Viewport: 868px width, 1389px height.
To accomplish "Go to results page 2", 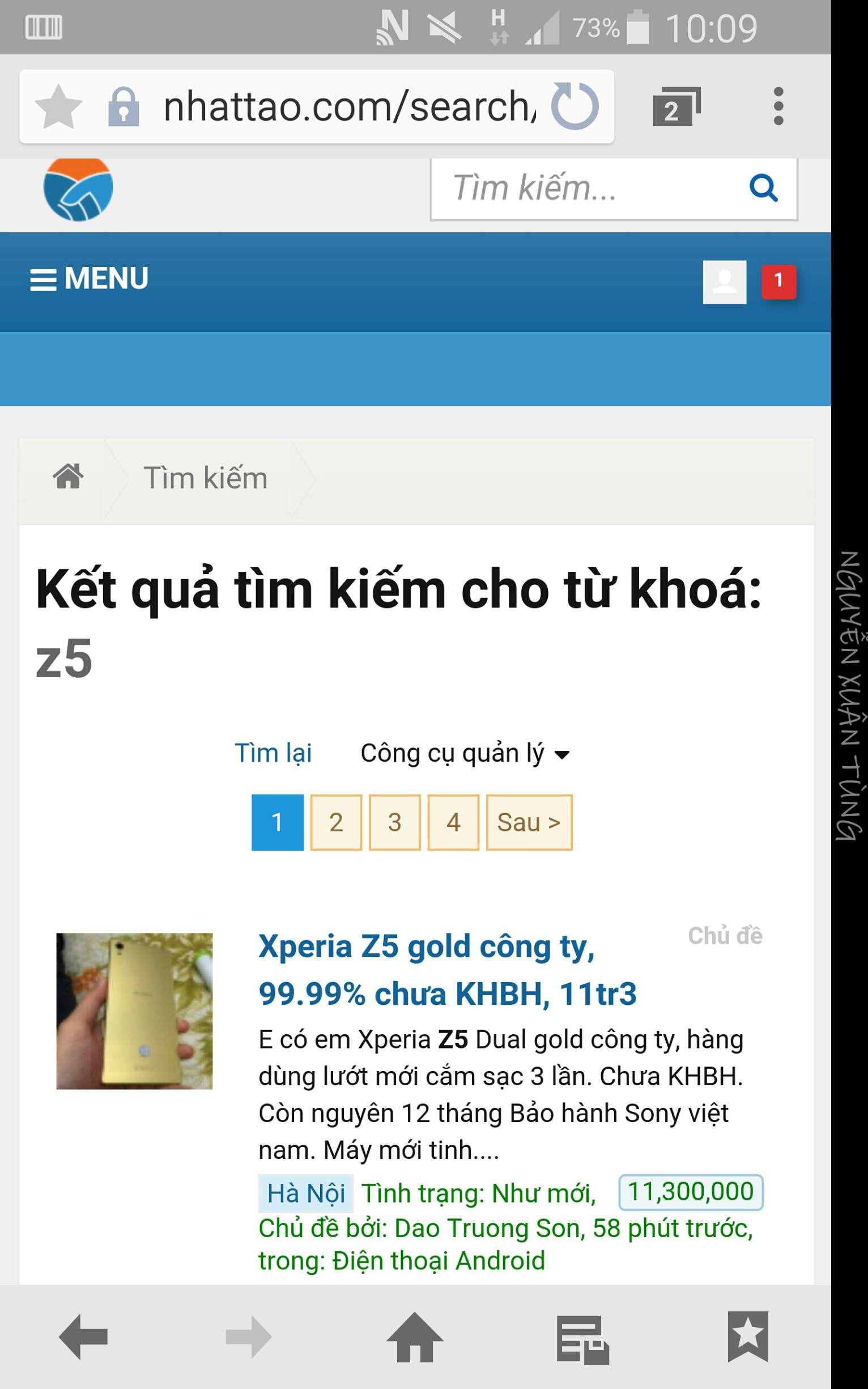I will point(336,822).
